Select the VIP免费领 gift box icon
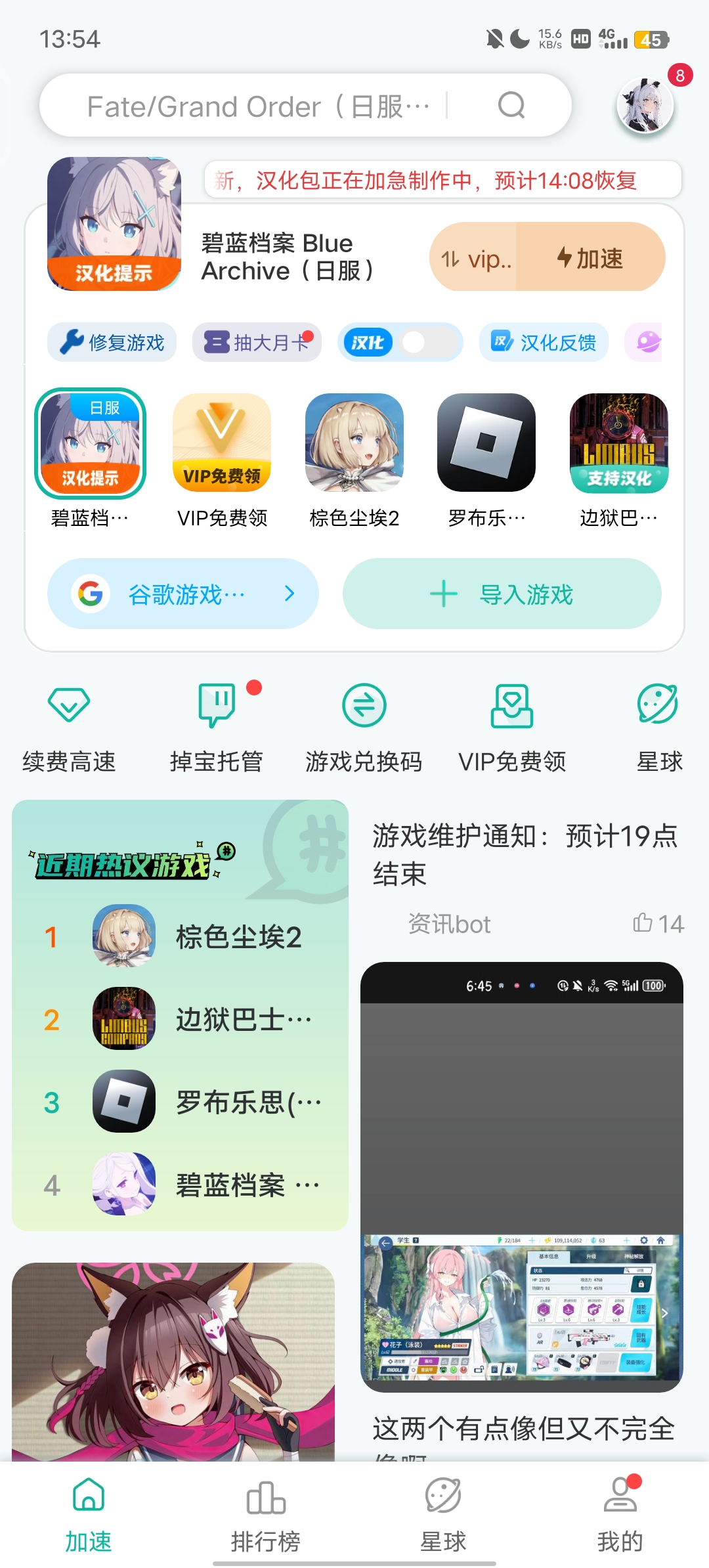 (x=513, y=707)
